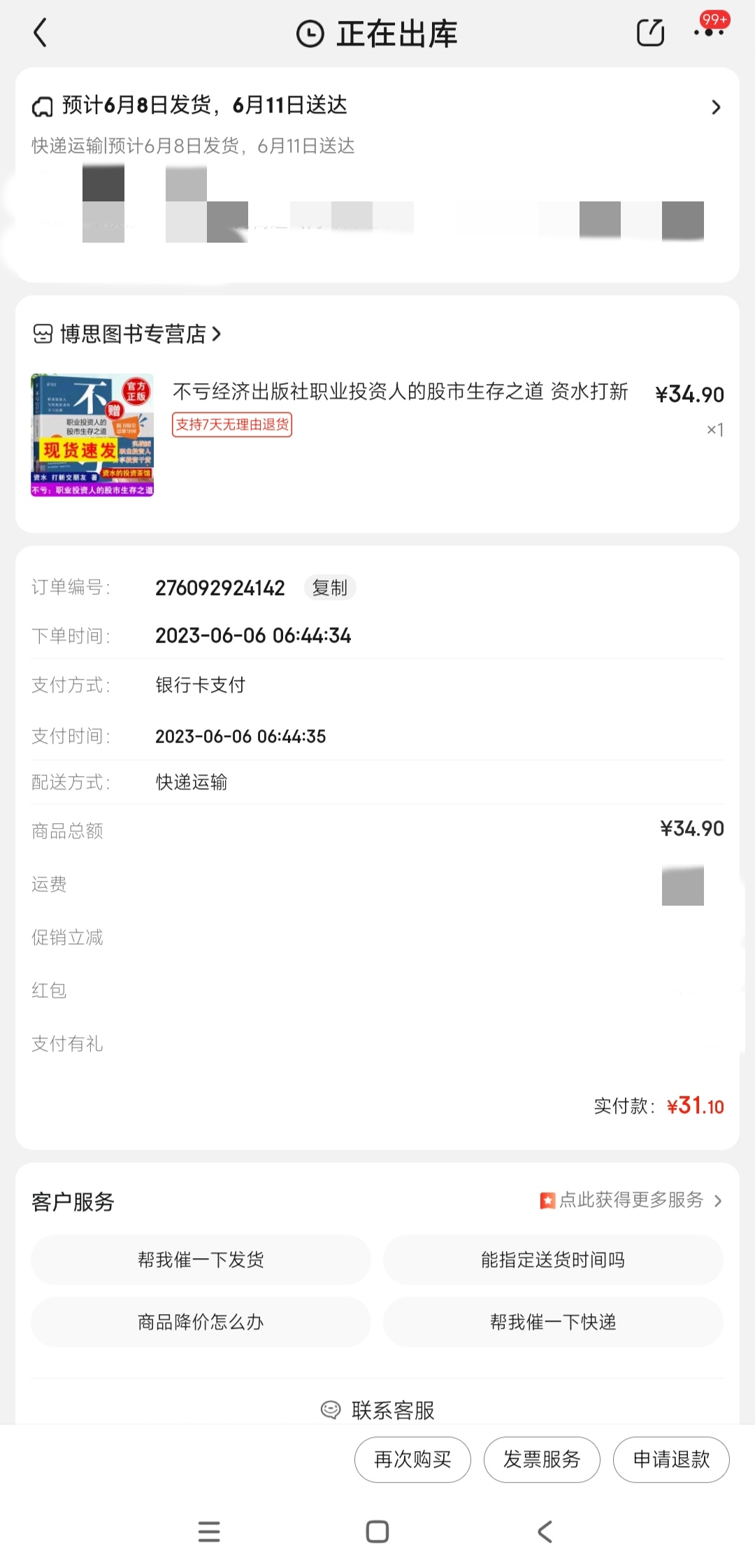Contact customer service via 联系客服
This screenshot has width=755, height=1568.
pyautogui.click(x=378, y=1410)
